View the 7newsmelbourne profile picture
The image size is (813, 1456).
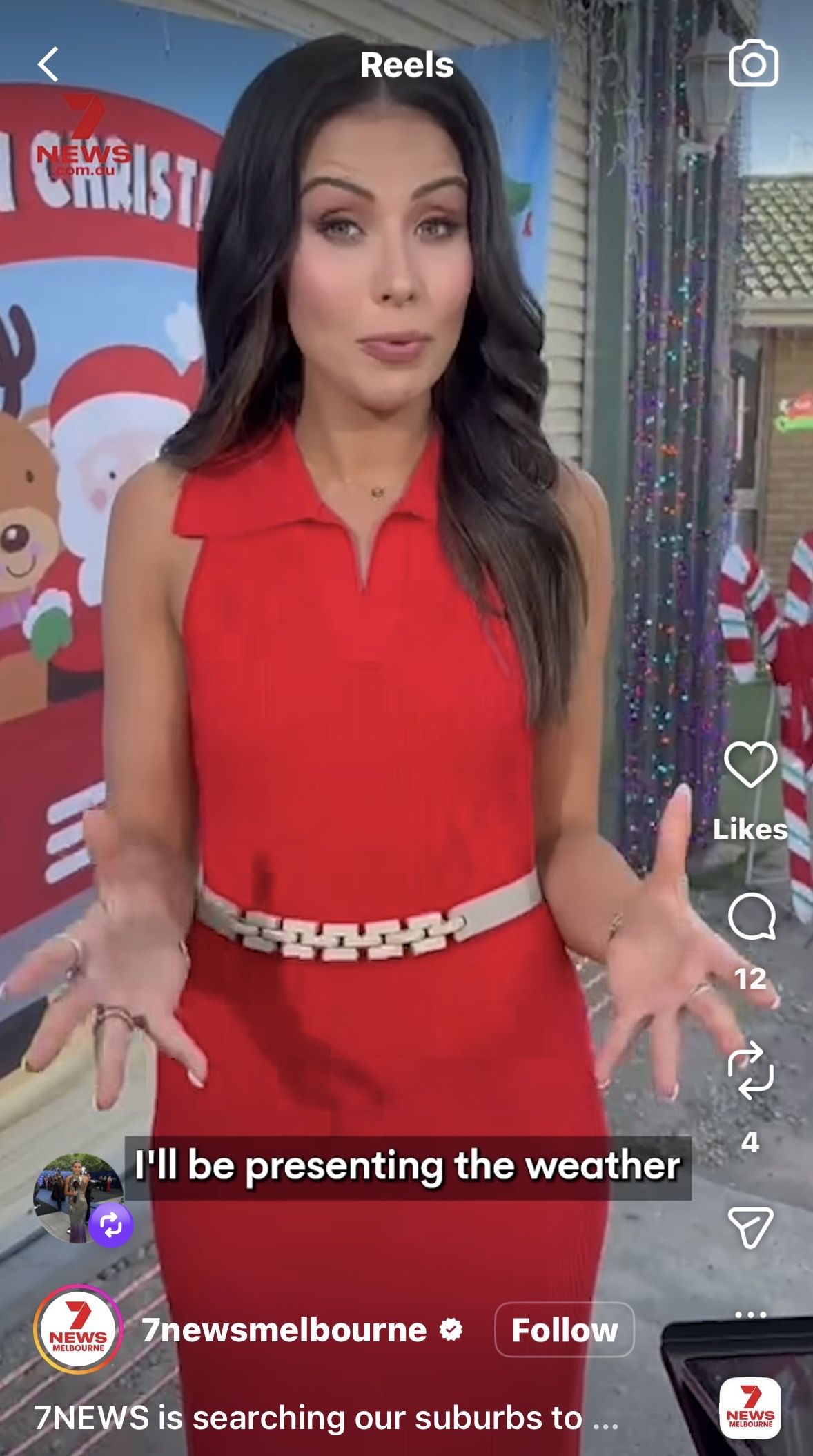click(77, 1329)
